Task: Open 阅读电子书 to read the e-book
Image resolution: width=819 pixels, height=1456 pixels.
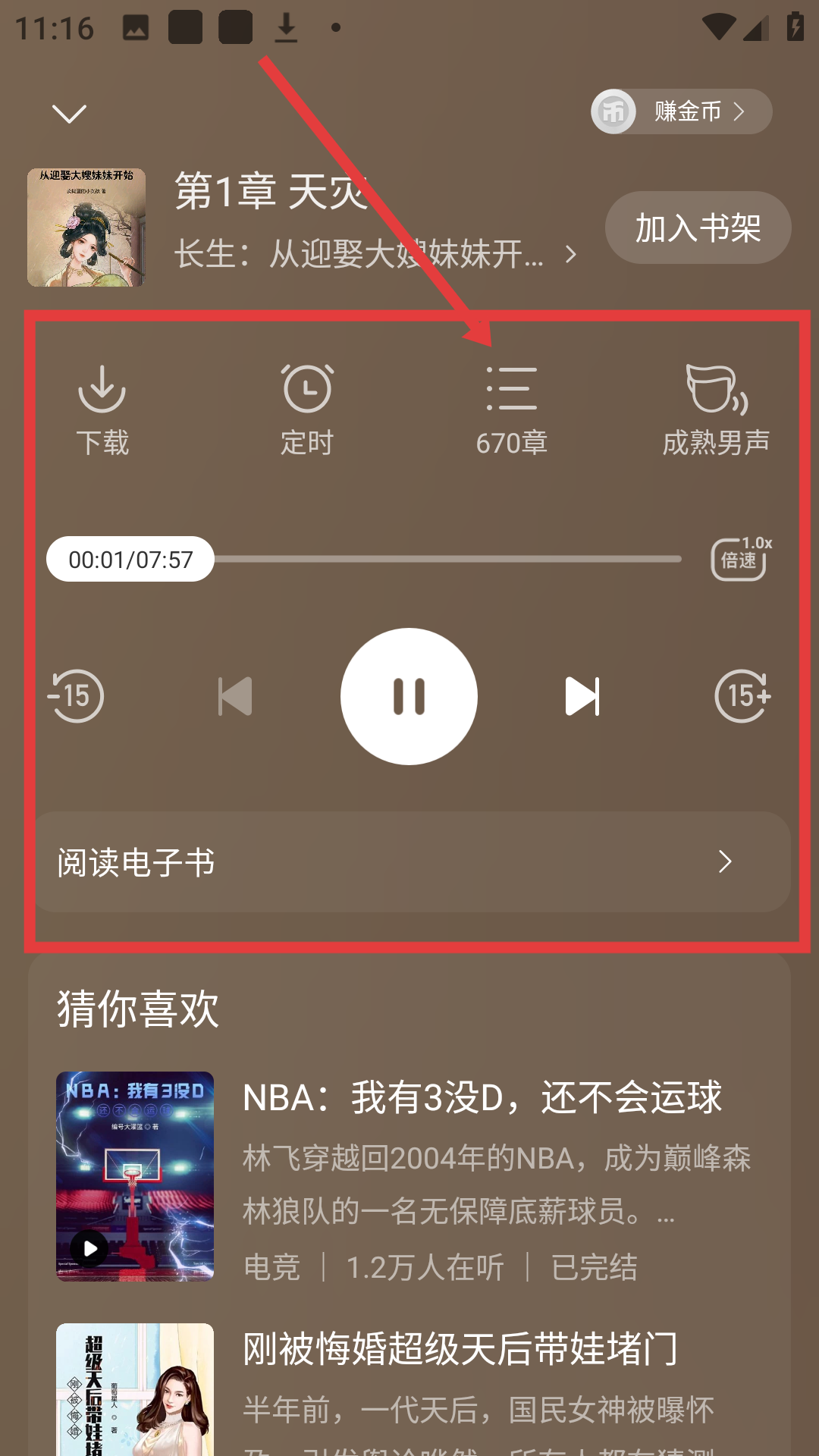Action: [x=409, y=862]
